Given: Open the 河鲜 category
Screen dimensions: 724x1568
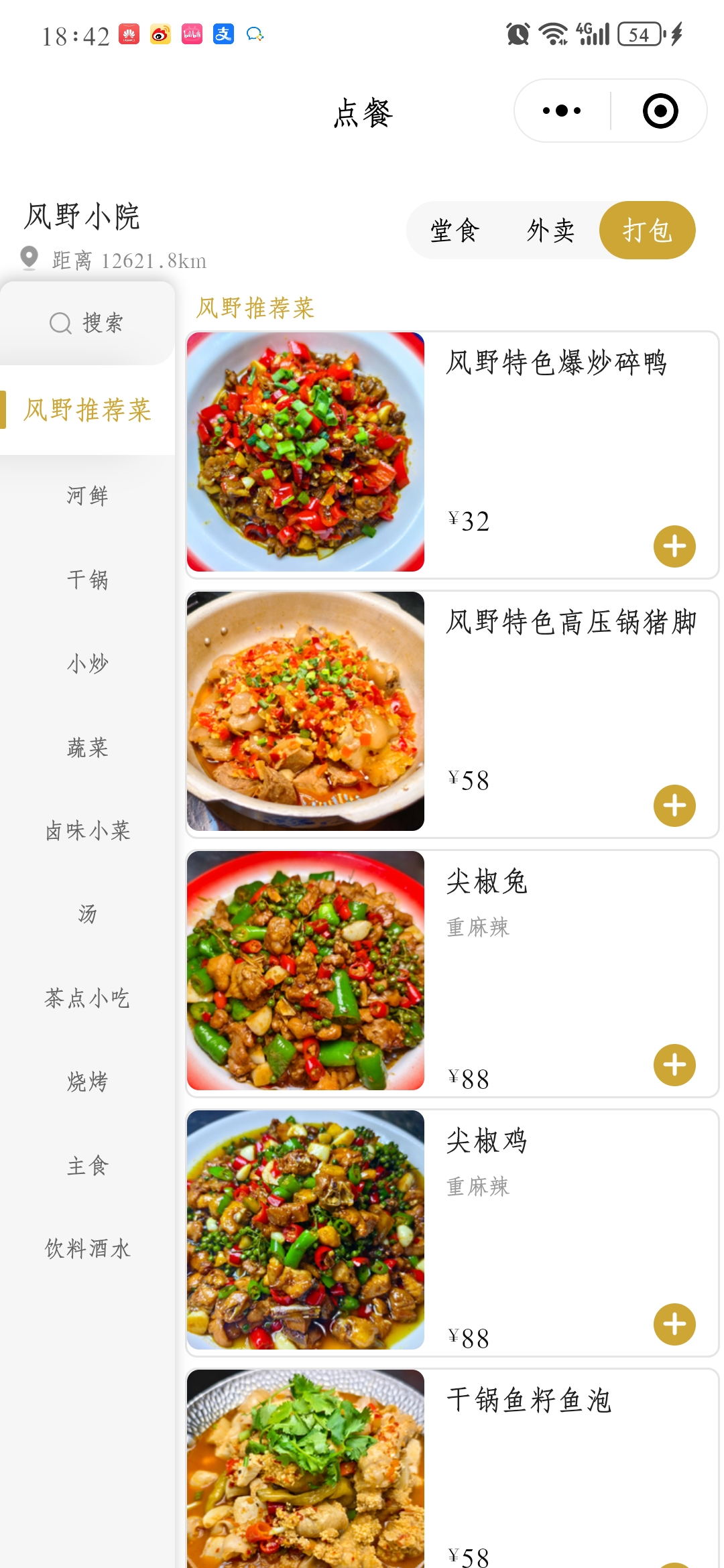Looking at the screenshot, I should click(87, 496).
